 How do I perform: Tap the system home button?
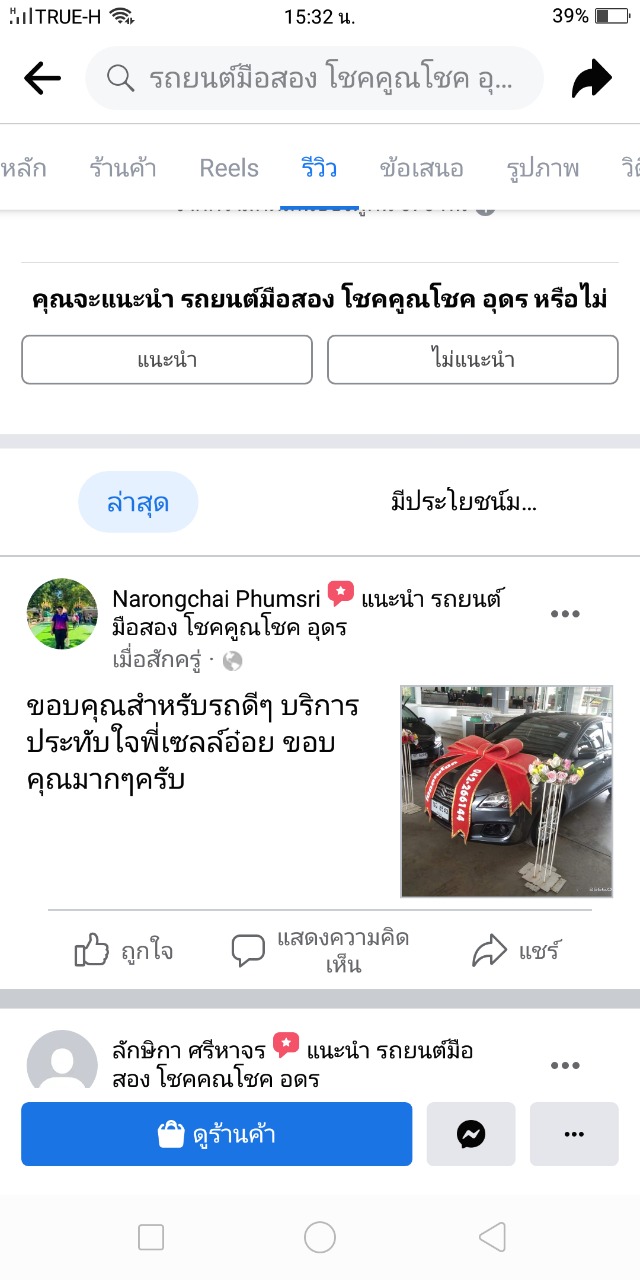click(320, 1238)
